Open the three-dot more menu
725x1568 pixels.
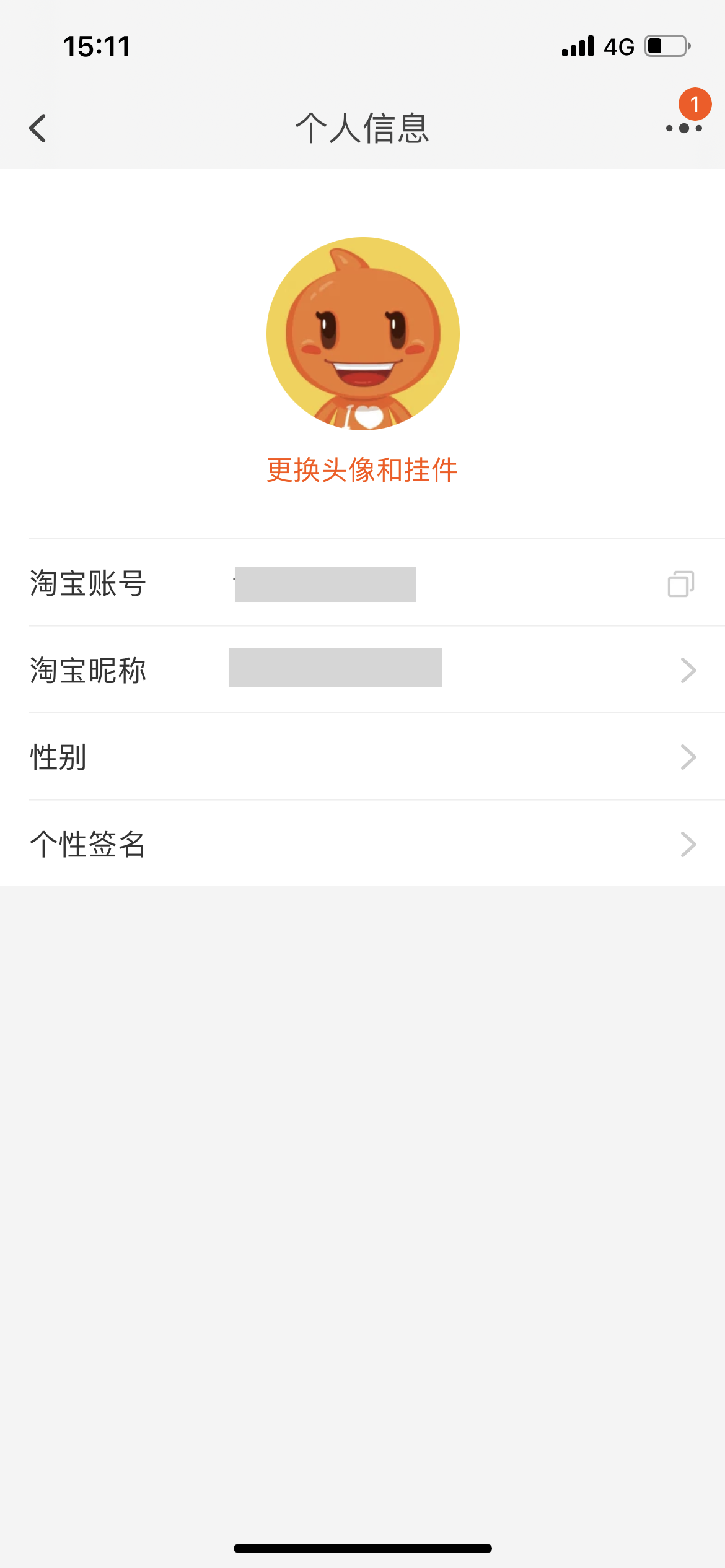coord(683,128)
